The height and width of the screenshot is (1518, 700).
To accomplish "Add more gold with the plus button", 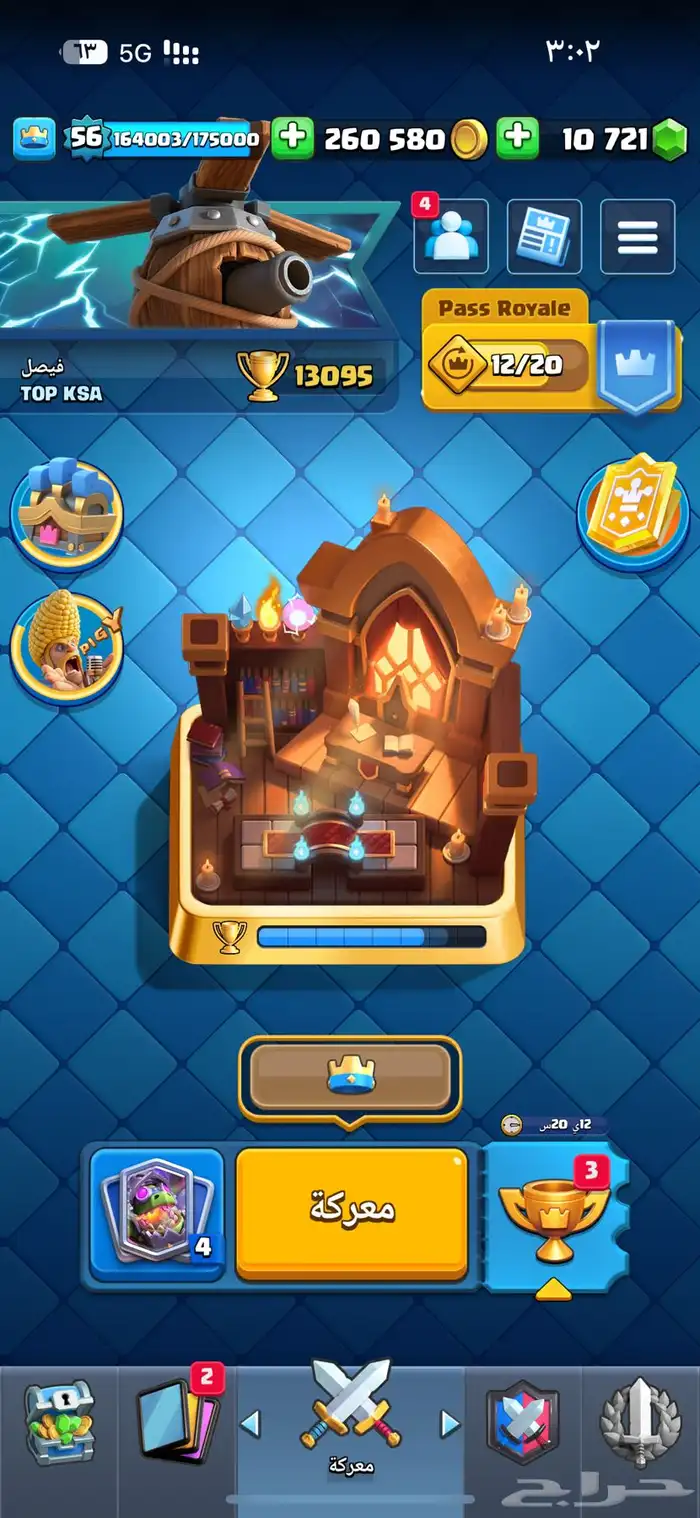I will coord(293,138).
